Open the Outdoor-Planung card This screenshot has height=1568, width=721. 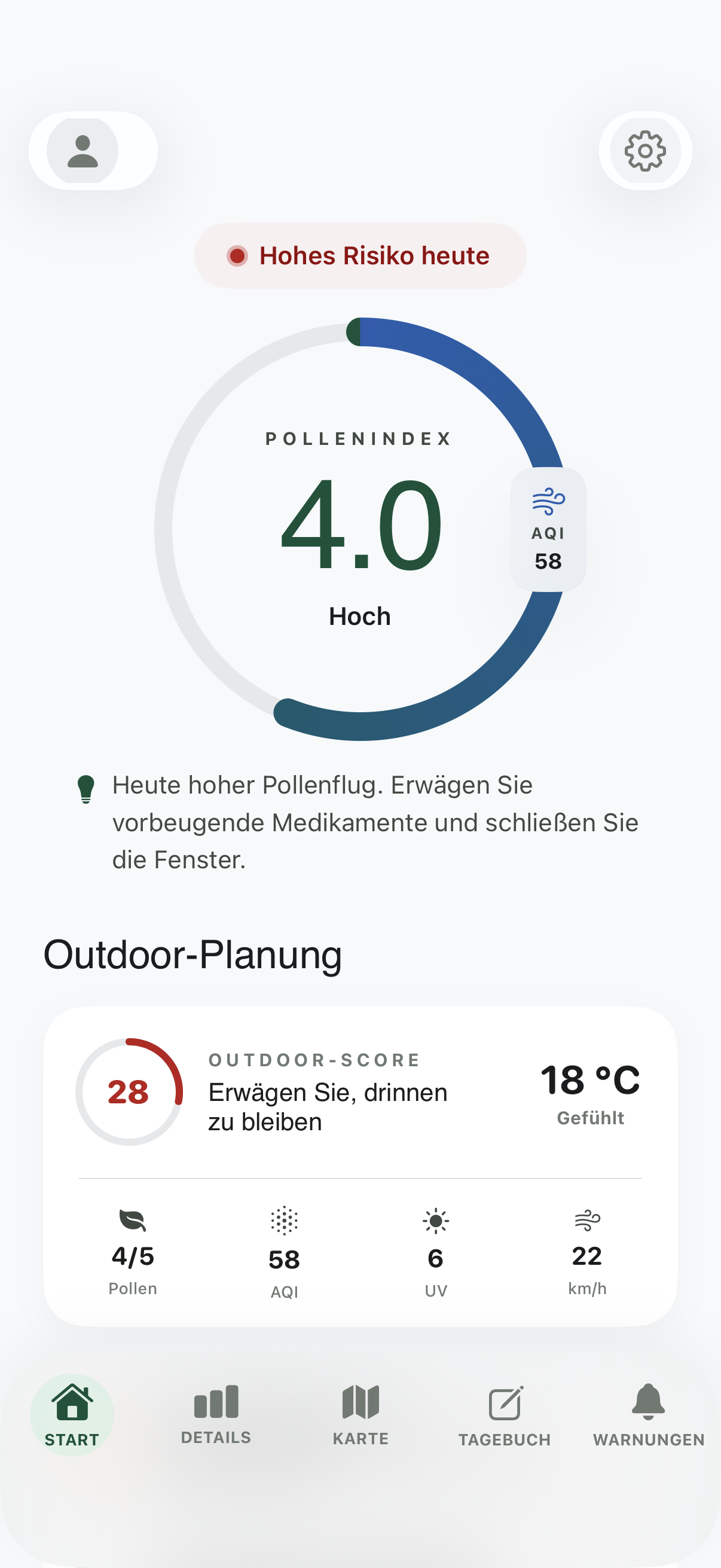tap(360, 1157)
